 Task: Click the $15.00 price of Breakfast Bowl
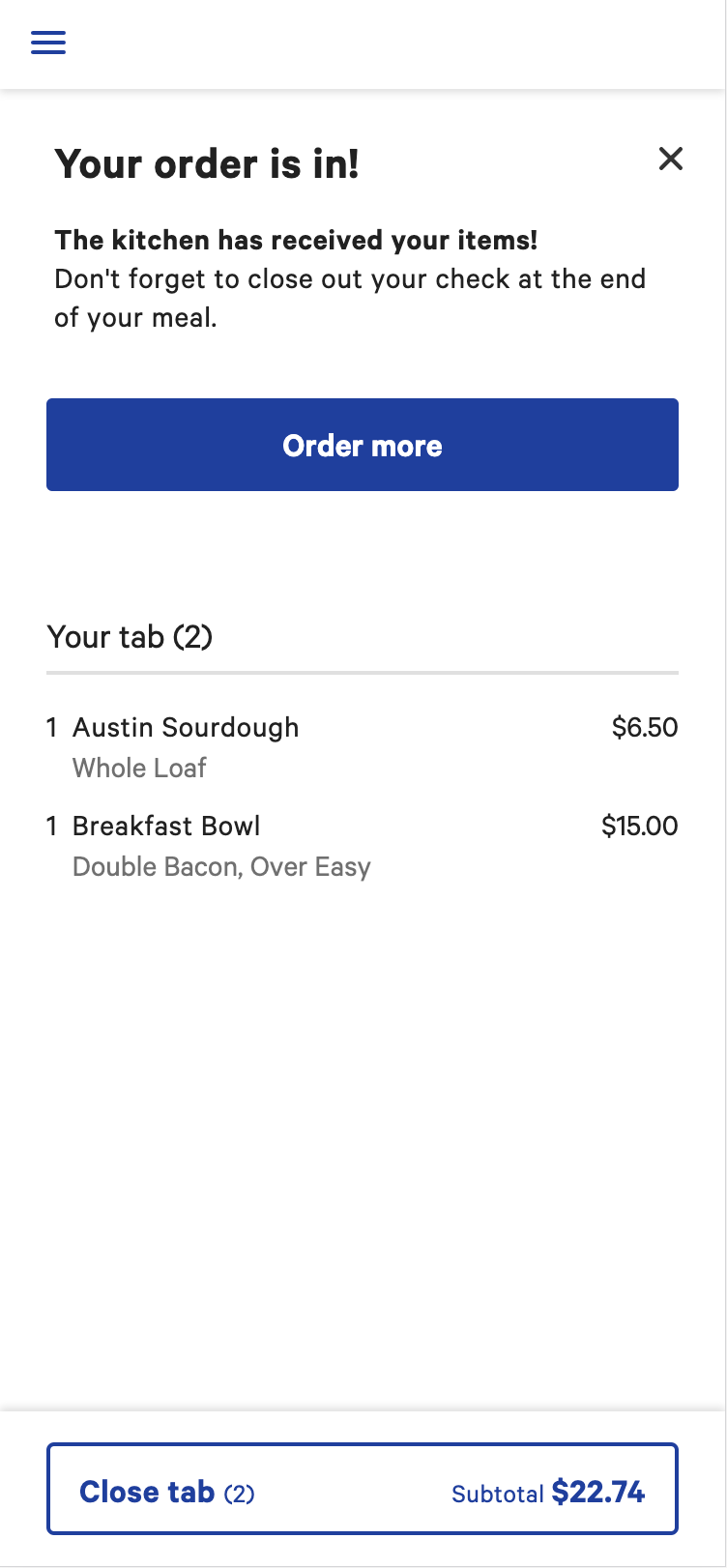(x=639, y=827)
